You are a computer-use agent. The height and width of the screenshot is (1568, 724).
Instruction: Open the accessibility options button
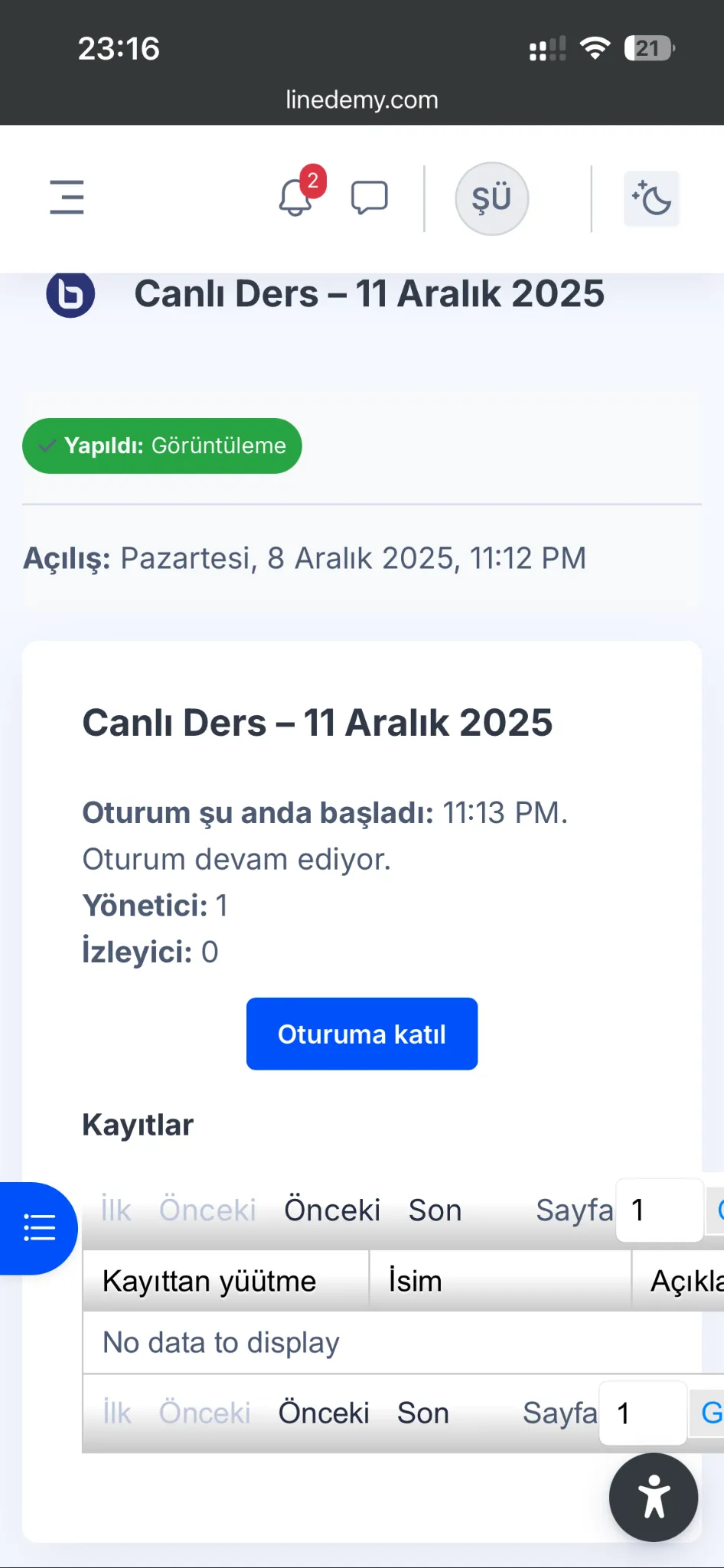click(x=653, y=1497)
